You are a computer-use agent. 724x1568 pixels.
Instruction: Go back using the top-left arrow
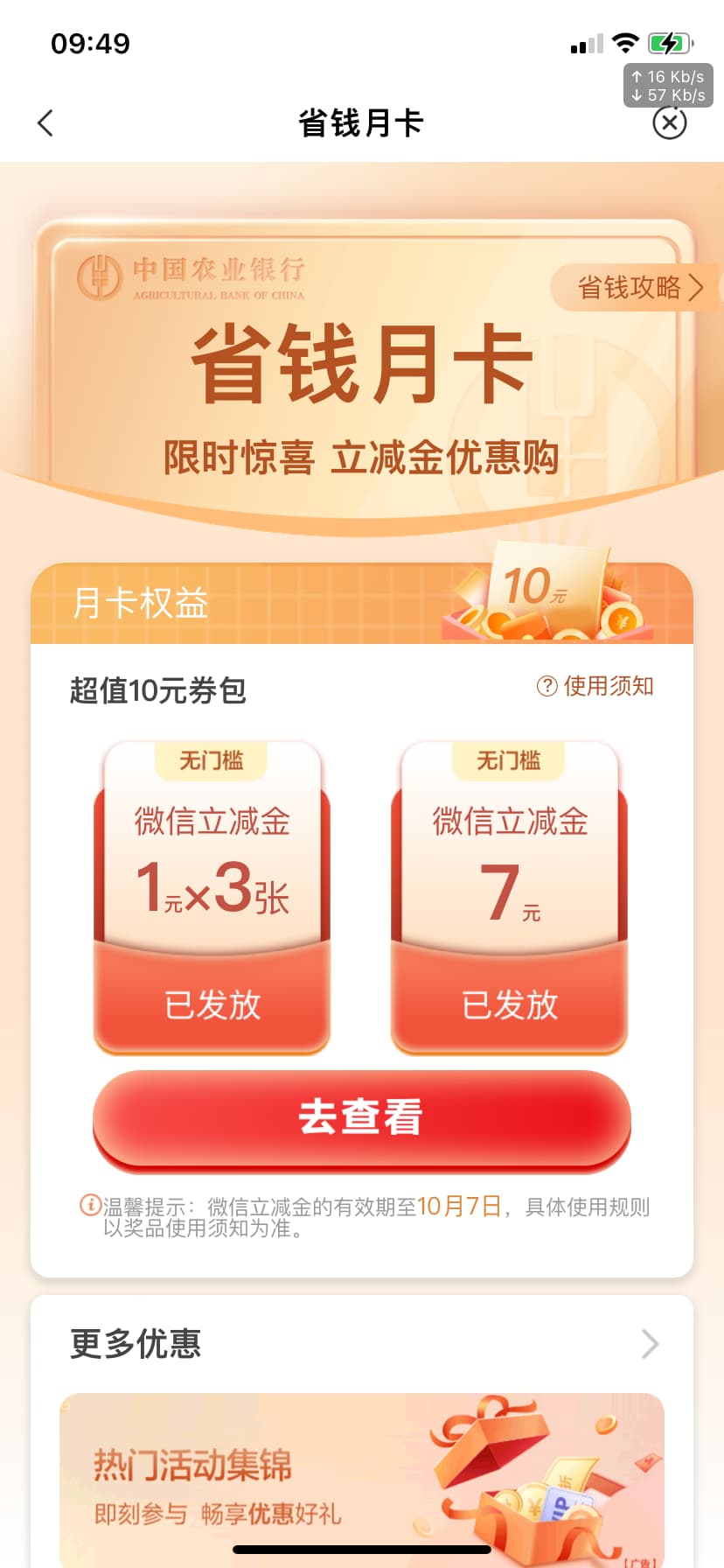(x=45, y=123)
